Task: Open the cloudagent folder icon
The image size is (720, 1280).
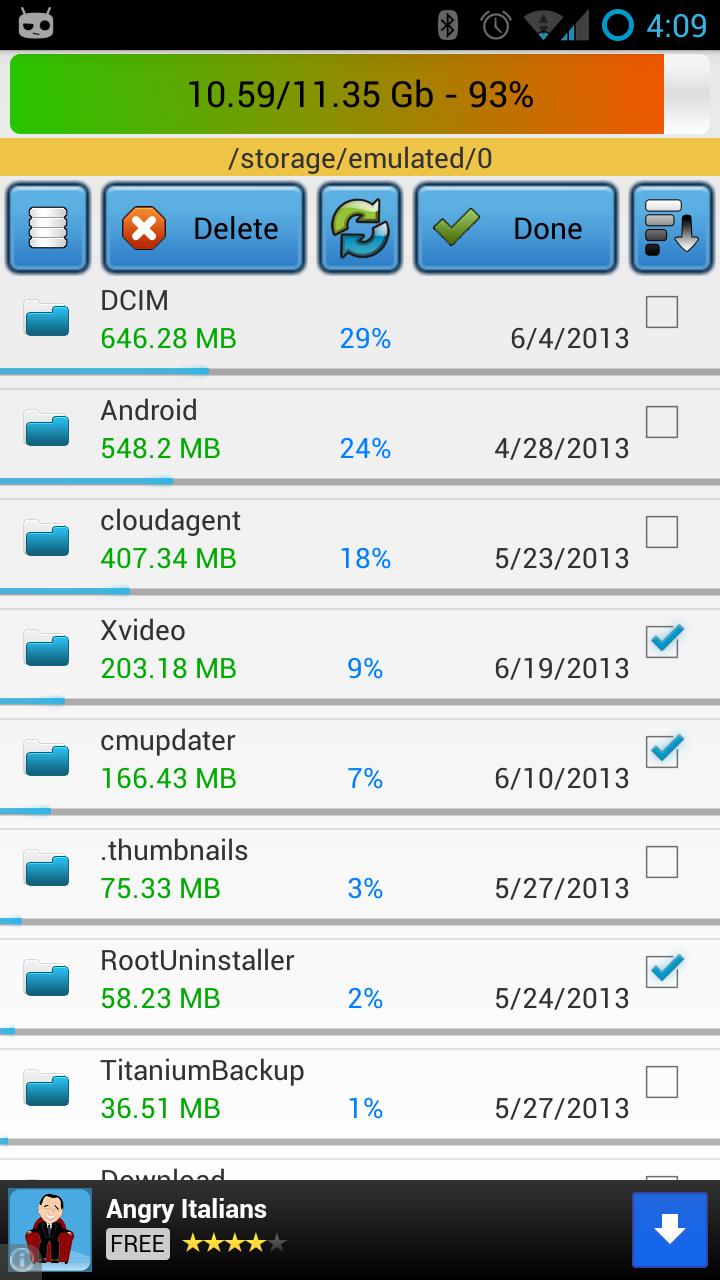Action: (45, 538)
